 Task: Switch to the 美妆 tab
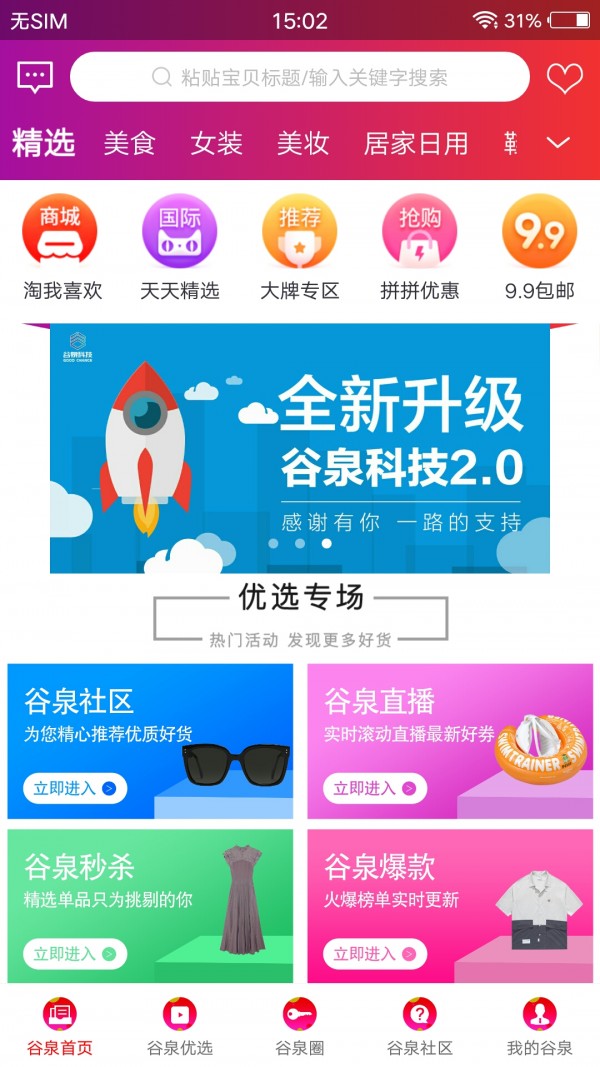coord(303,144)
